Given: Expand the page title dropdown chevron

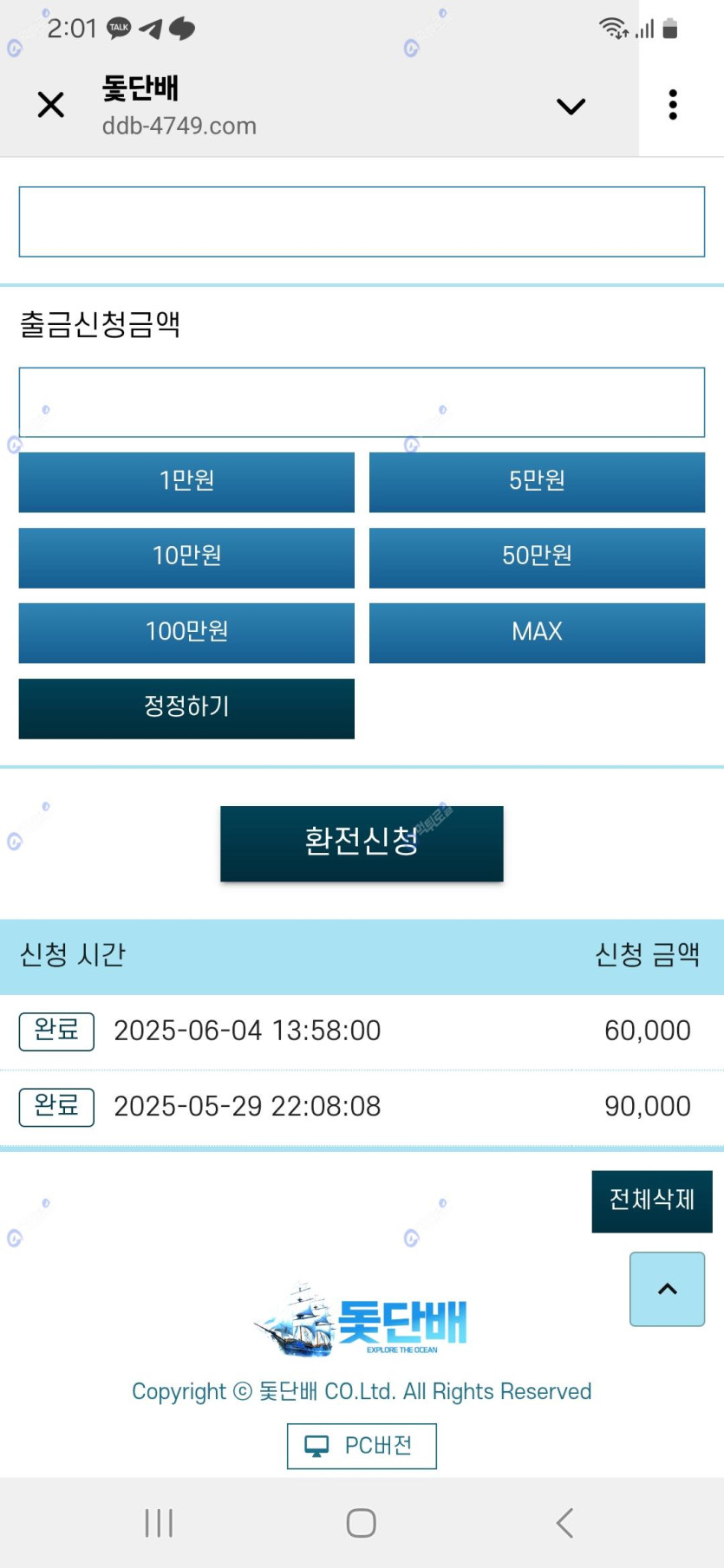Looking at the screenshot, I should point(571,106).
